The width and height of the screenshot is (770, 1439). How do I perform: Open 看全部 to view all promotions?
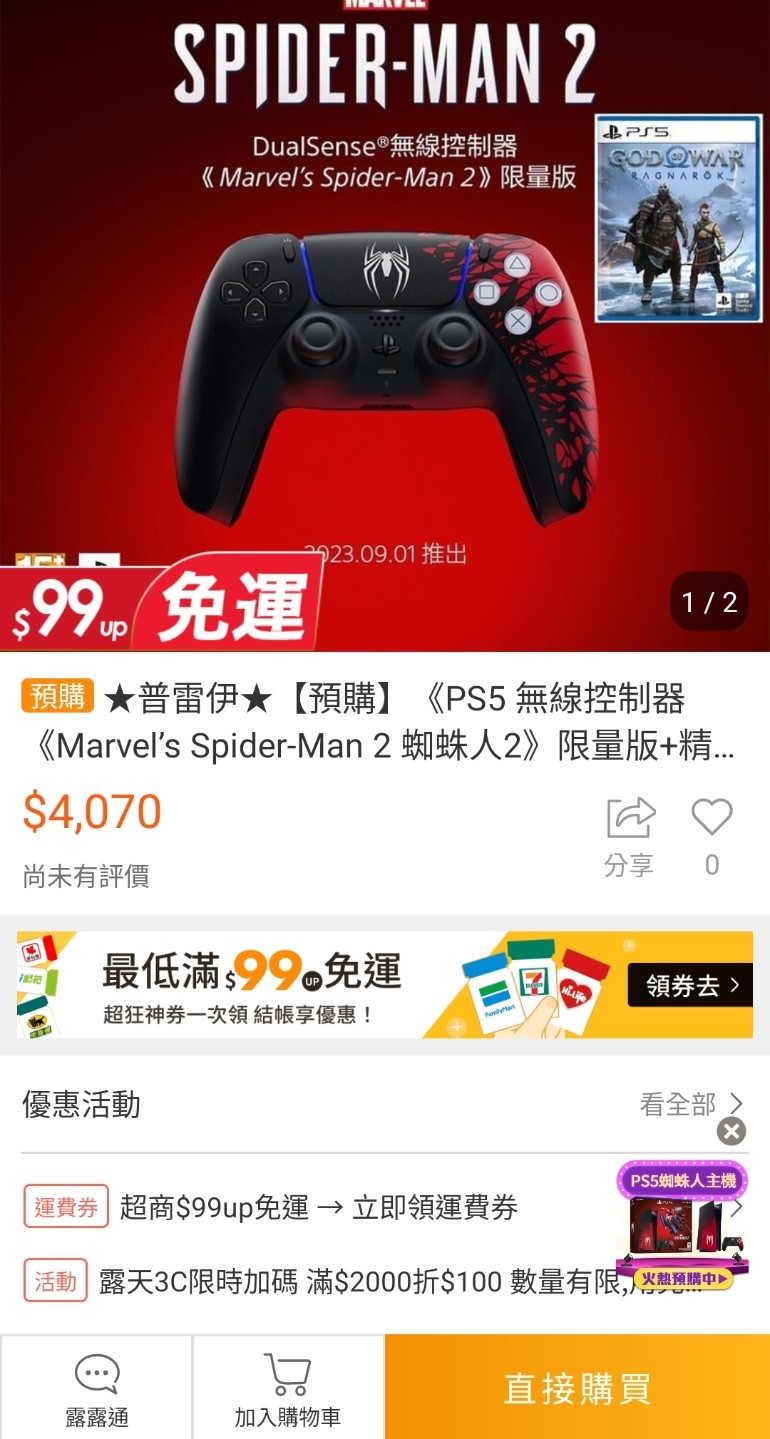(x=691, y=1104)
